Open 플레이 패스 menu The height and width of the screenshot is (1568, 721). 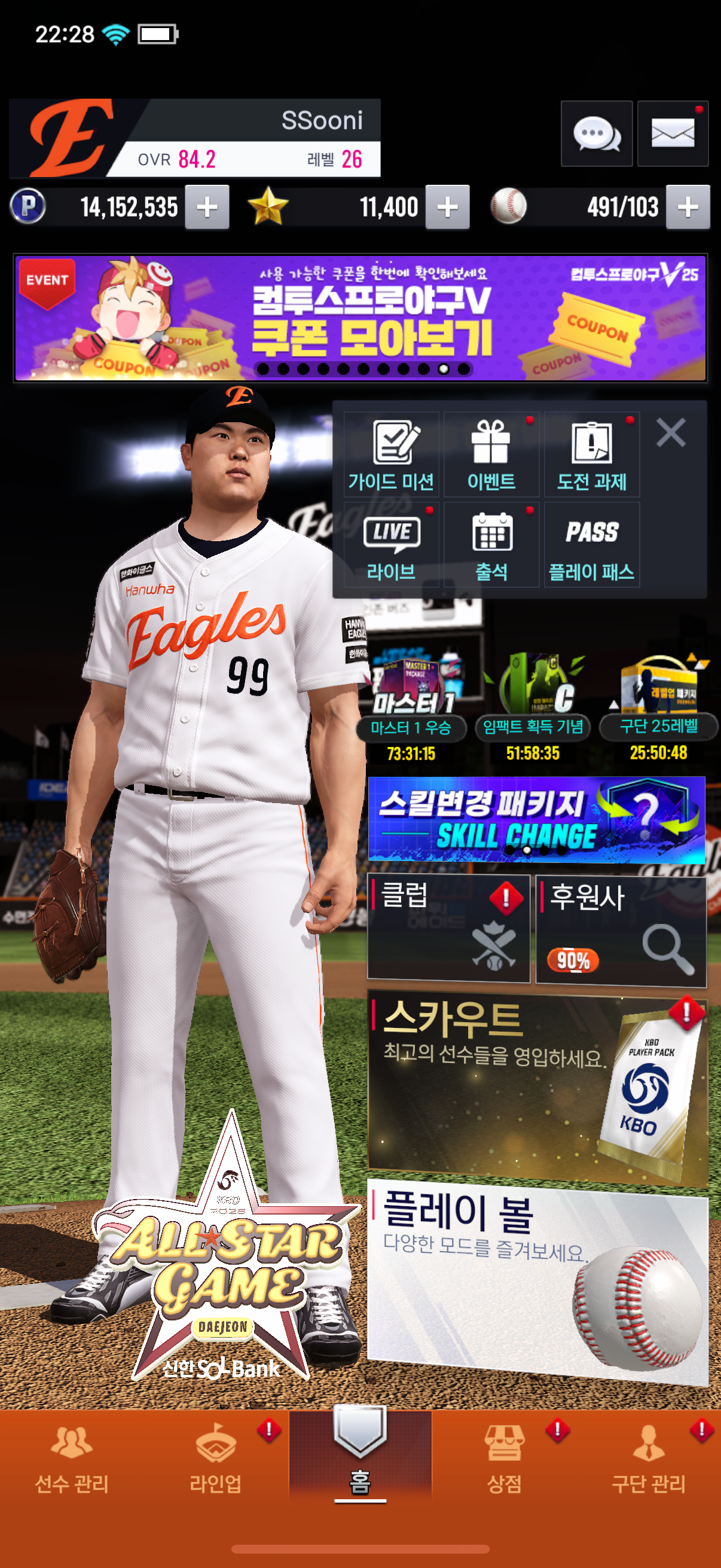pos(591,544)
